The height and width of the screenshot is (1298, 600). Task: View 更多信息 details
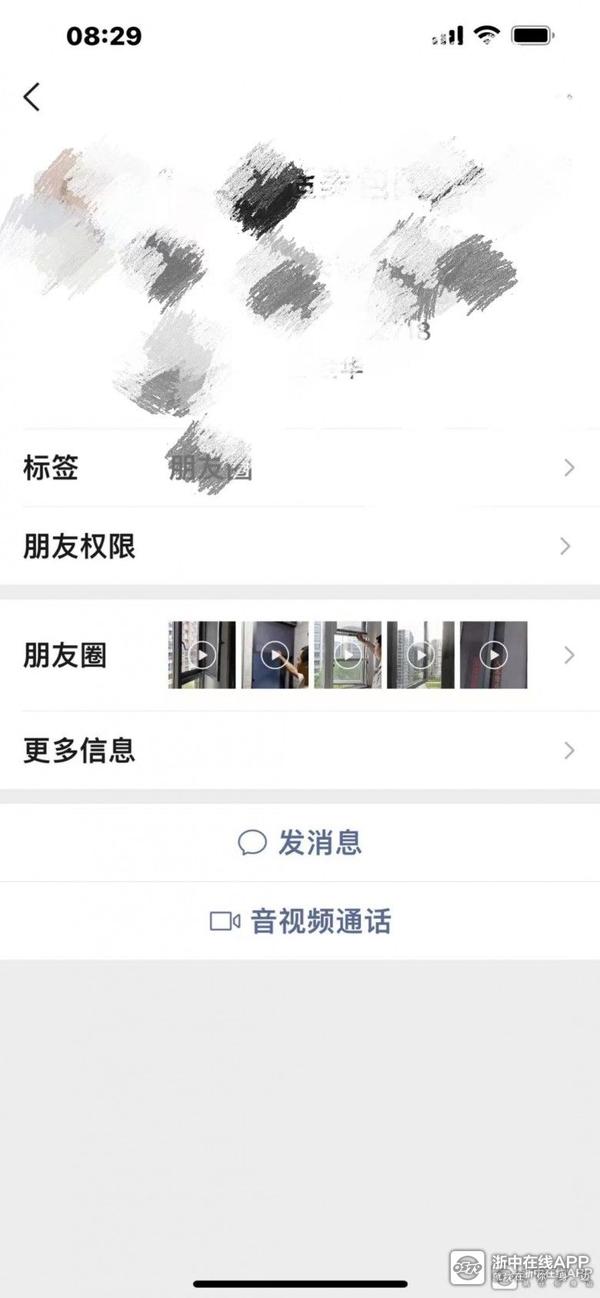click(x=300, y=750)
